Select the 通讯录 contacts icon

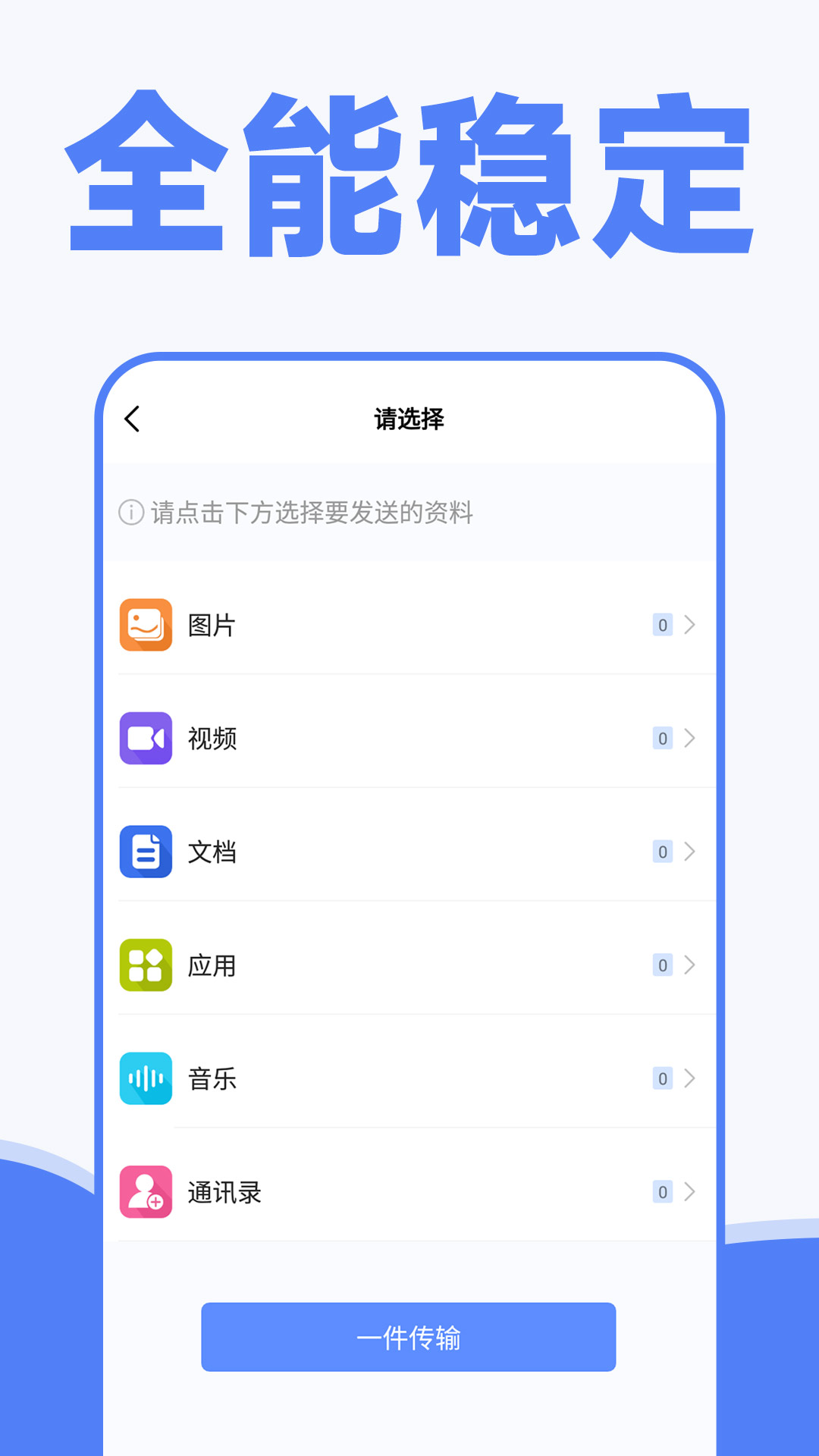[x=146, y=1191]
